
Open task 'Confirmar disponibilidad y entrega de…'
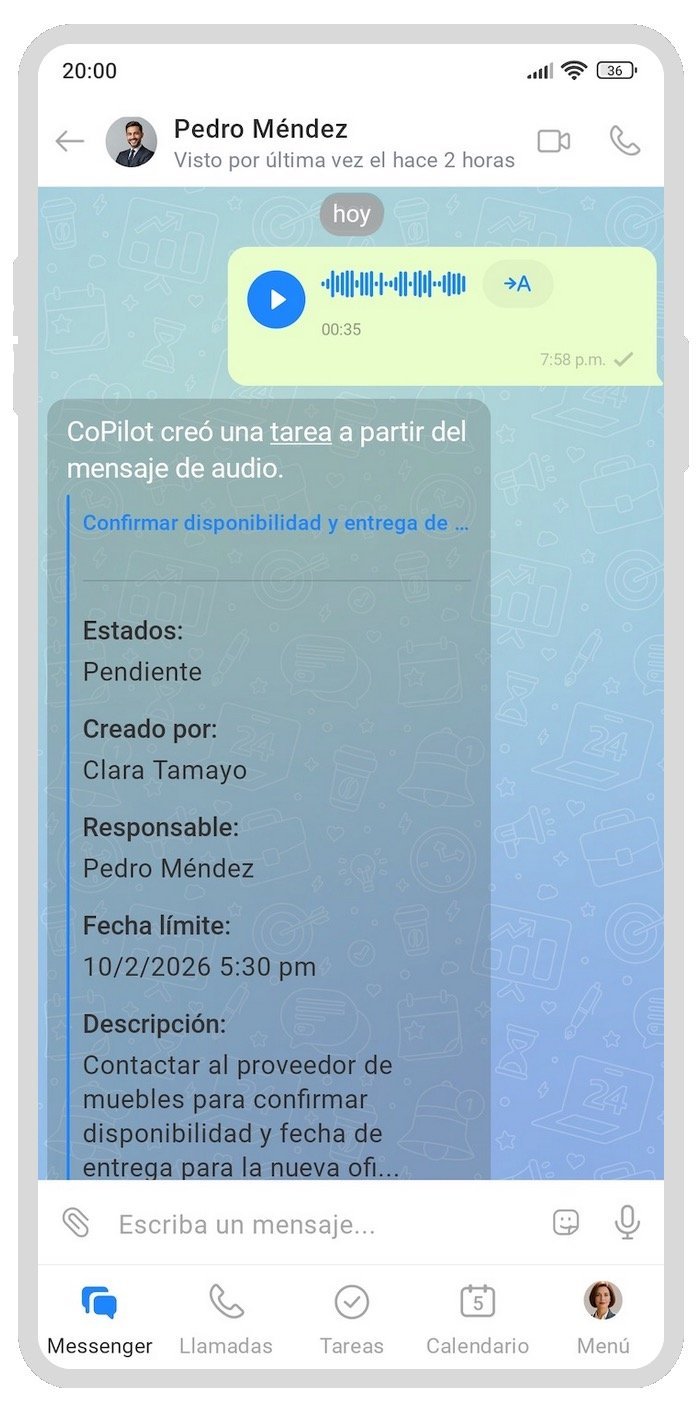(x=275, y=523)
